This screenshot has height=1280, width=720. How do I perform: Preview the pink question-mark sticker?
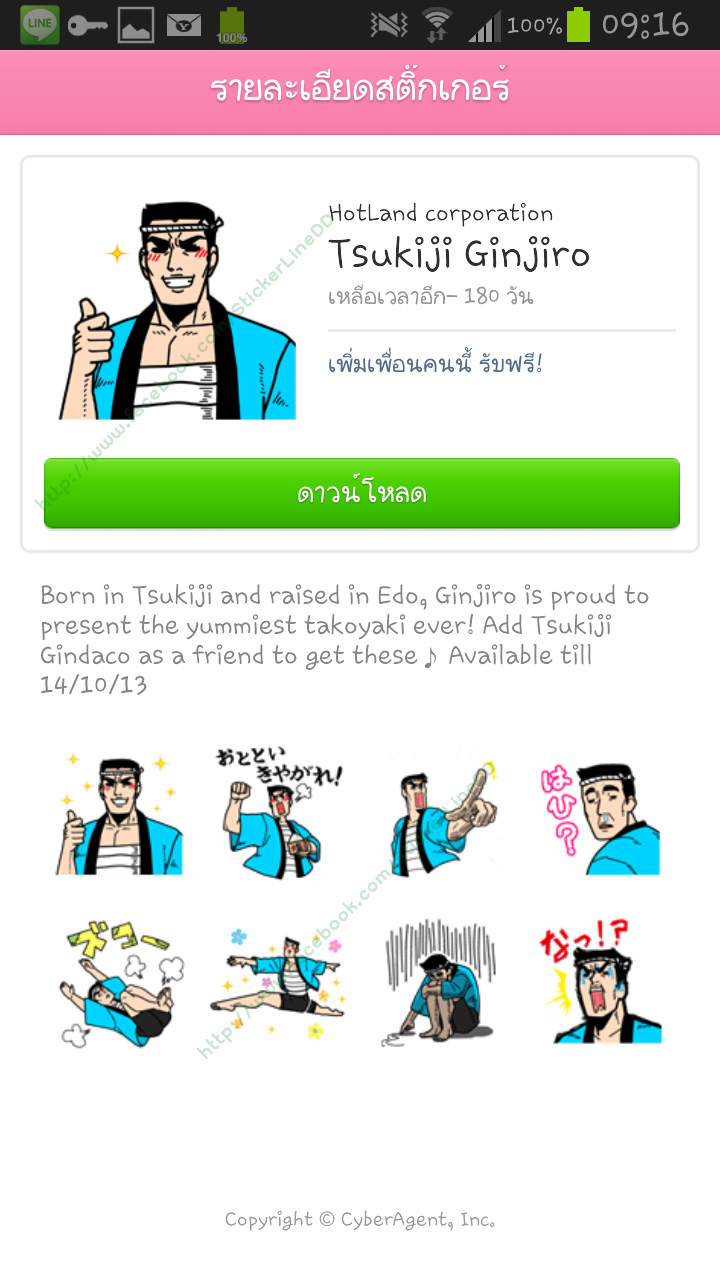coord(600,815)
